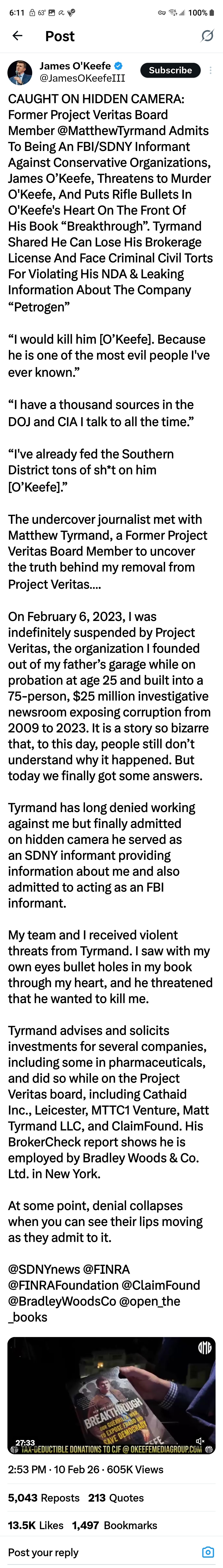Image resolution: width=223 pixels, height=1568 pixels.
Task: View the 5,043 Reposts list
Action: (44, 1497)
